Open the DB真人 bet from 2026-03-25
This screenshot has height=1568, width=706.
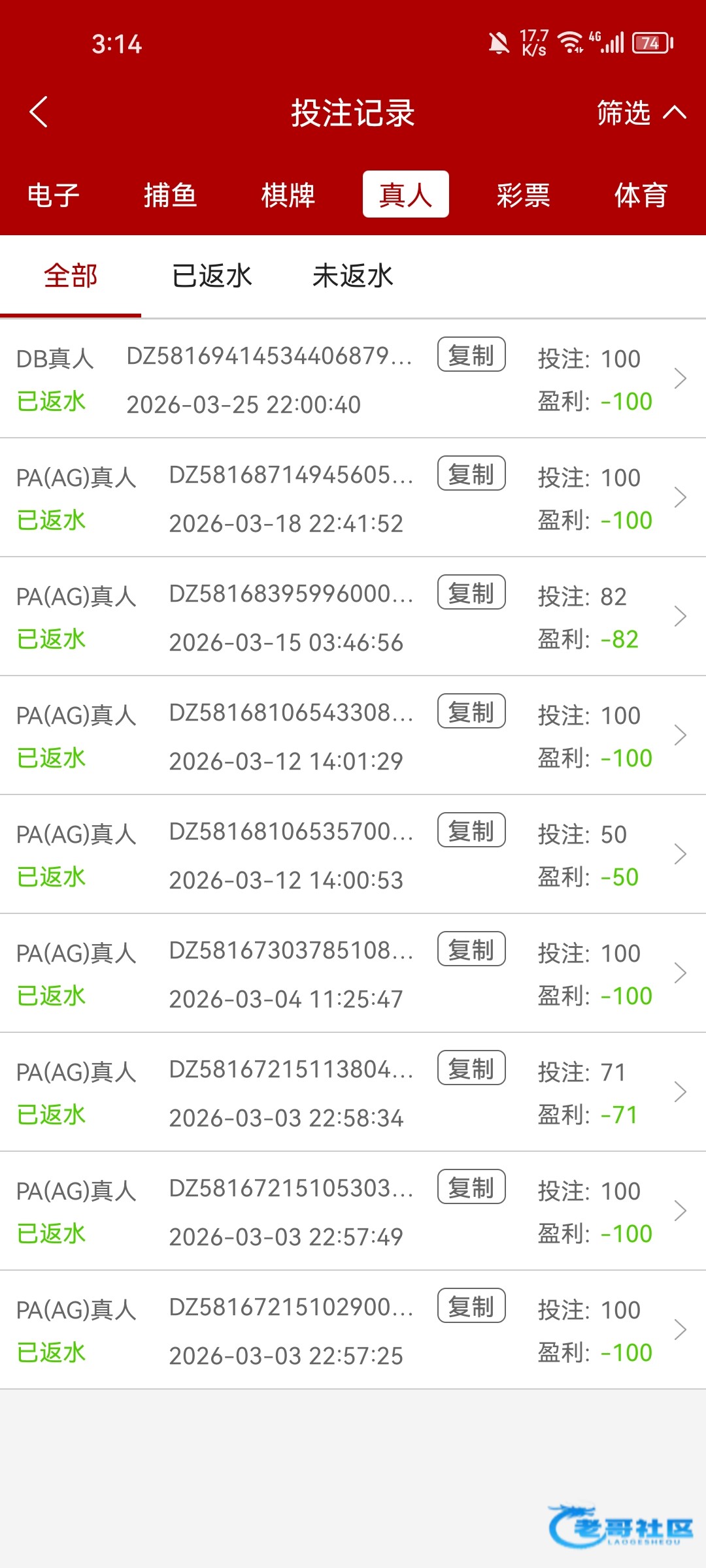click(353, 379)
